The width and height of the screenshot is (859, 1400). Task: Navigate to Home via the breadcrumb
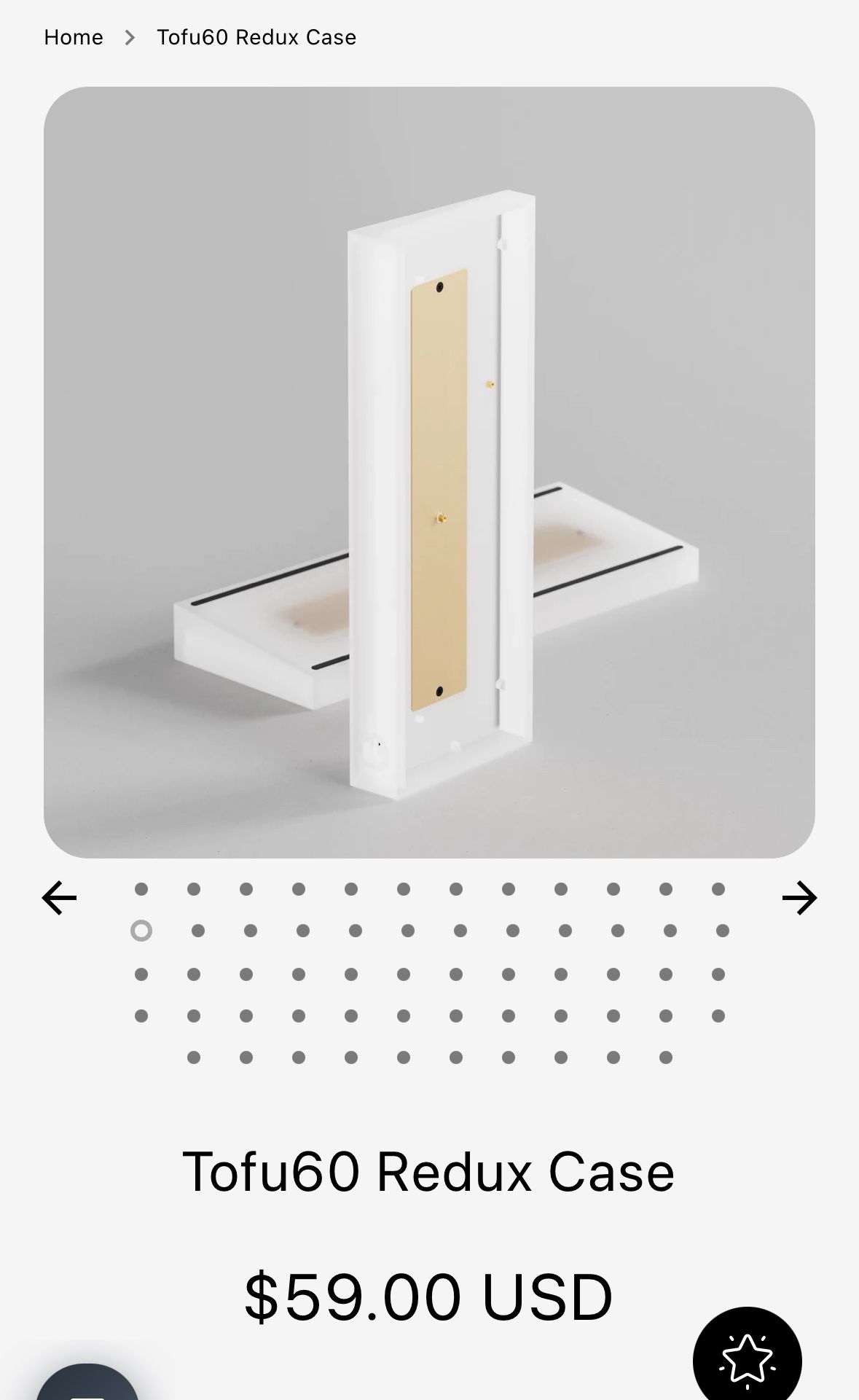(73, 37)
